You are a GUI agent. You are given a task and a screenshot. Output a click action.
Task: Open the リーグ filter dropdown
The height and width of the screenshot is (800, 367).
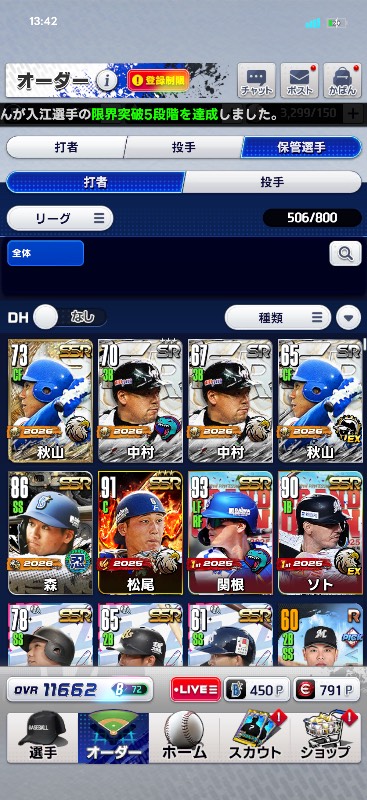(x=60, y=218)
